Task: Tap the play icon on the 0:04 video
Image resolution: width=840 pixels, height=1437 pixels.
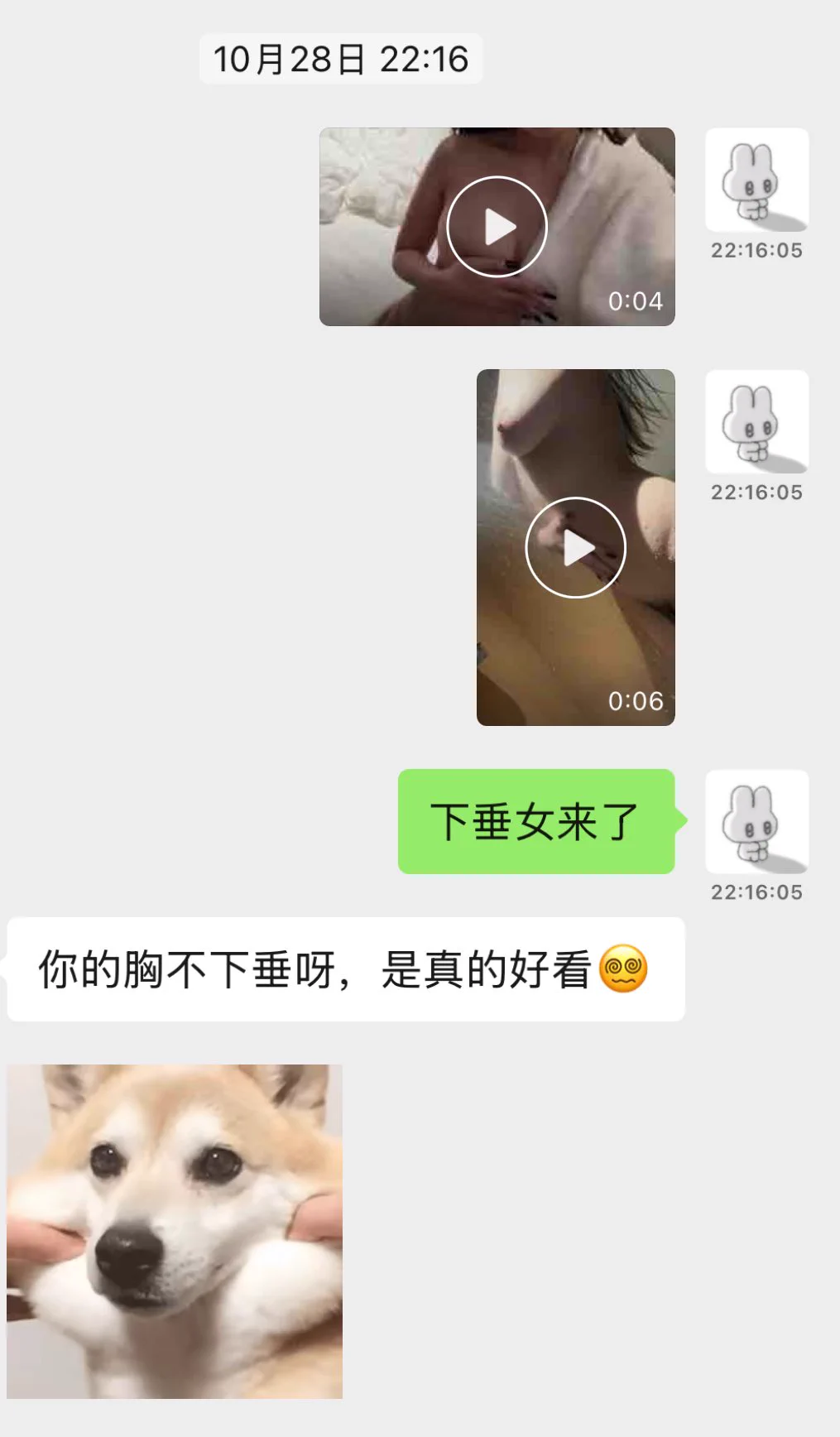Action: point(496,226)
